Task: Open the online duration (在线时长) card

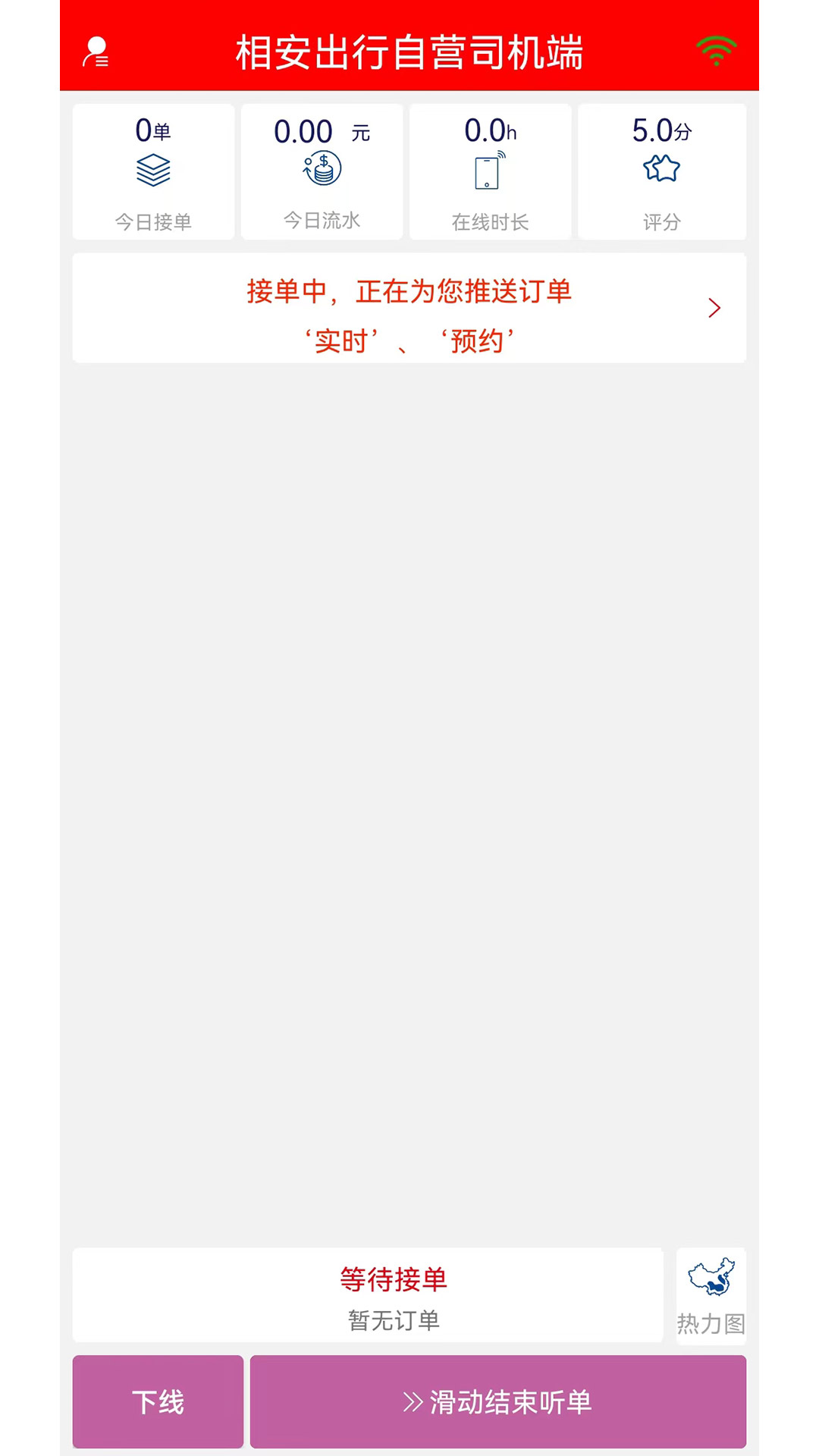Action: [x=490, y=172]
